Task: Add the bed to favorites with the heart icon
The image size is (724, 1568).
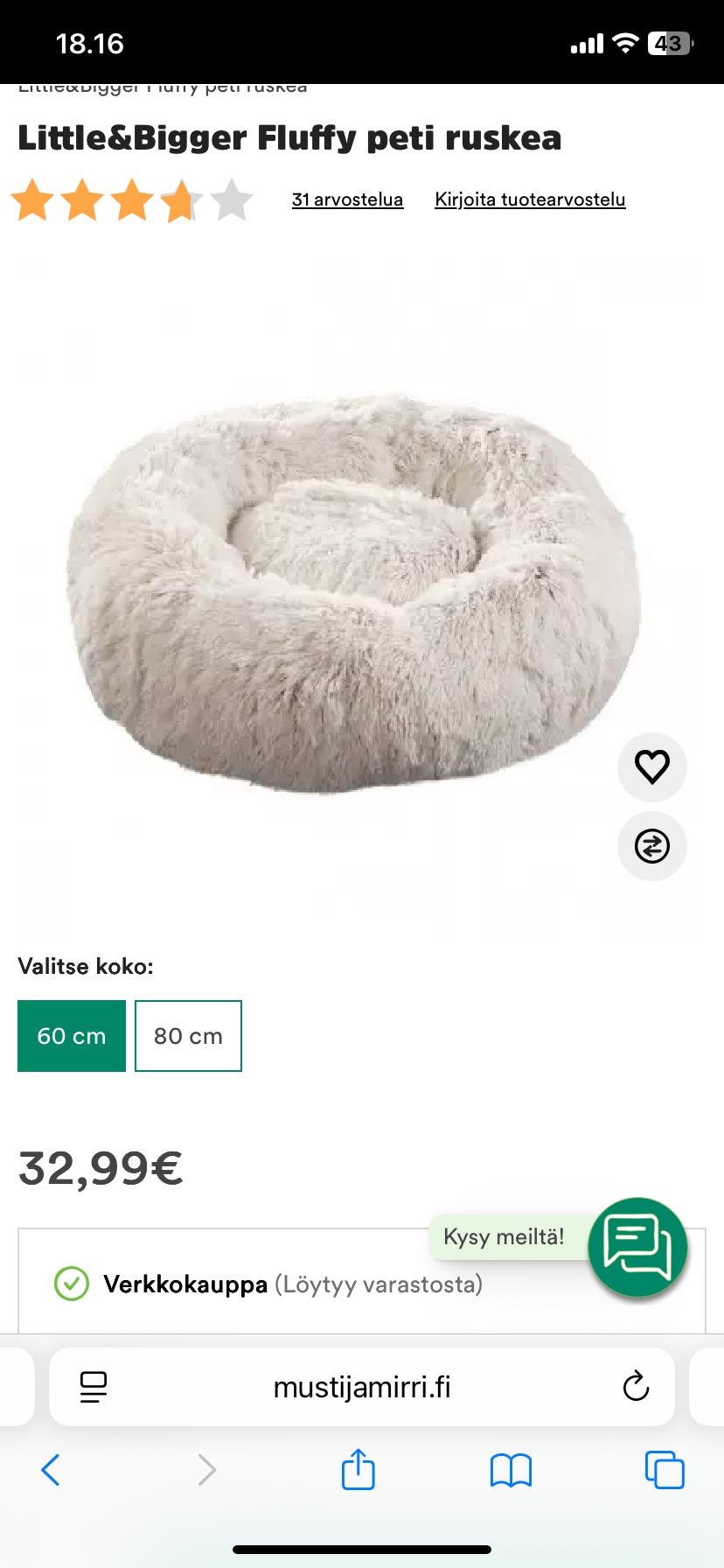Action: [x=652, y=767]
